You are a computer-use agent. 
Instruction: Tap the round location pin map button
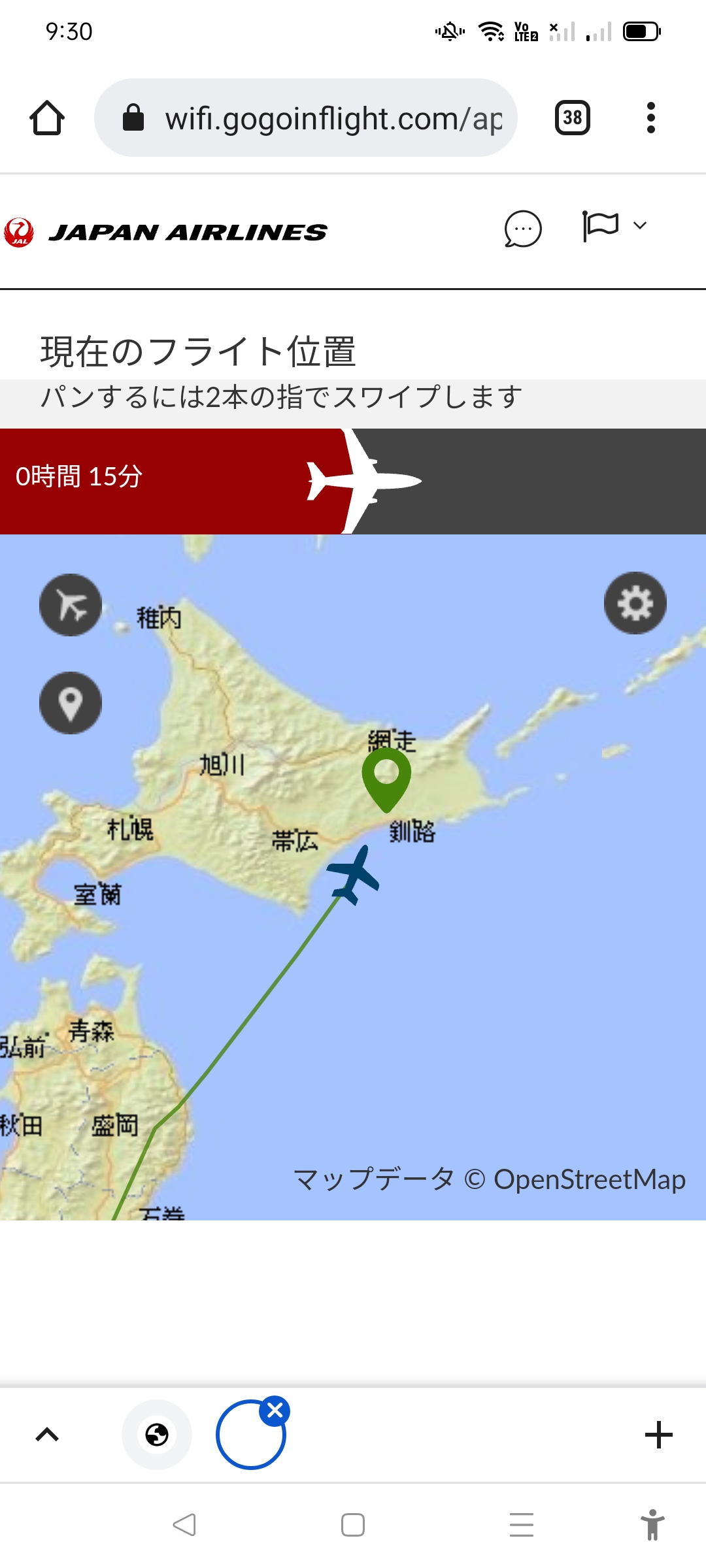click(71, 703)
